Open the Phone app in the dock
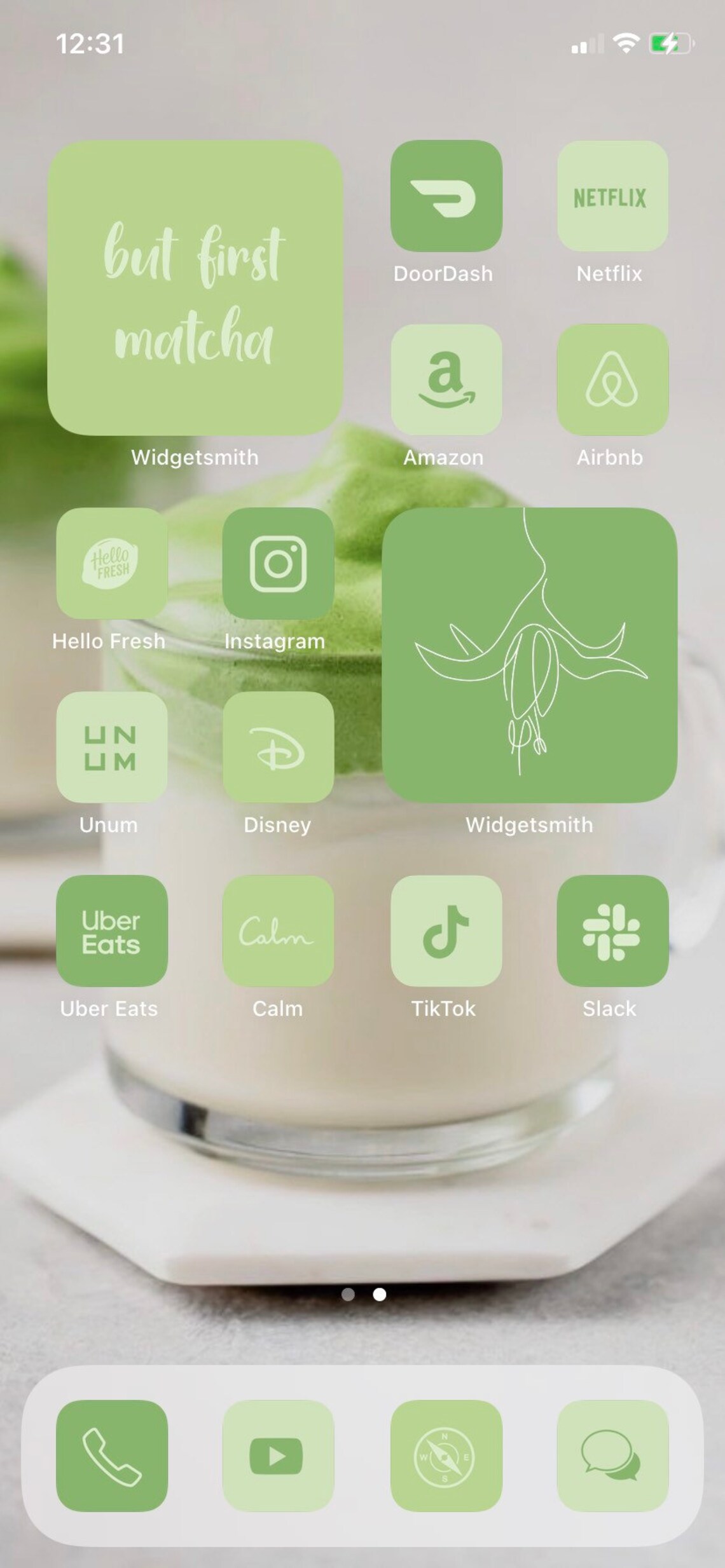 coord(112,1456)
